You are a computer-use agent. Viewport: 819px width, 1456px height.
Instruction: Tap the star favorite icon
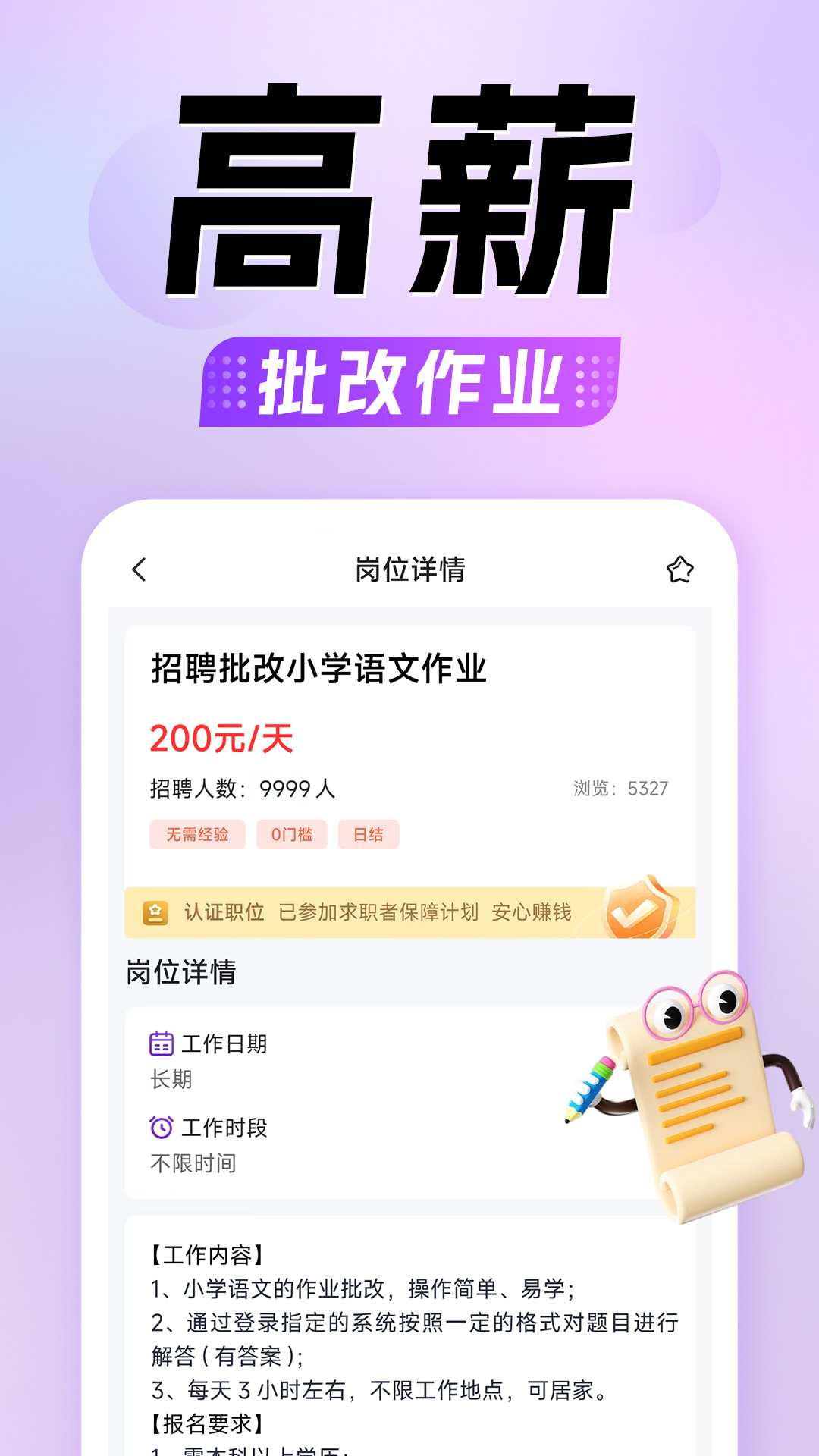point(680,567)
